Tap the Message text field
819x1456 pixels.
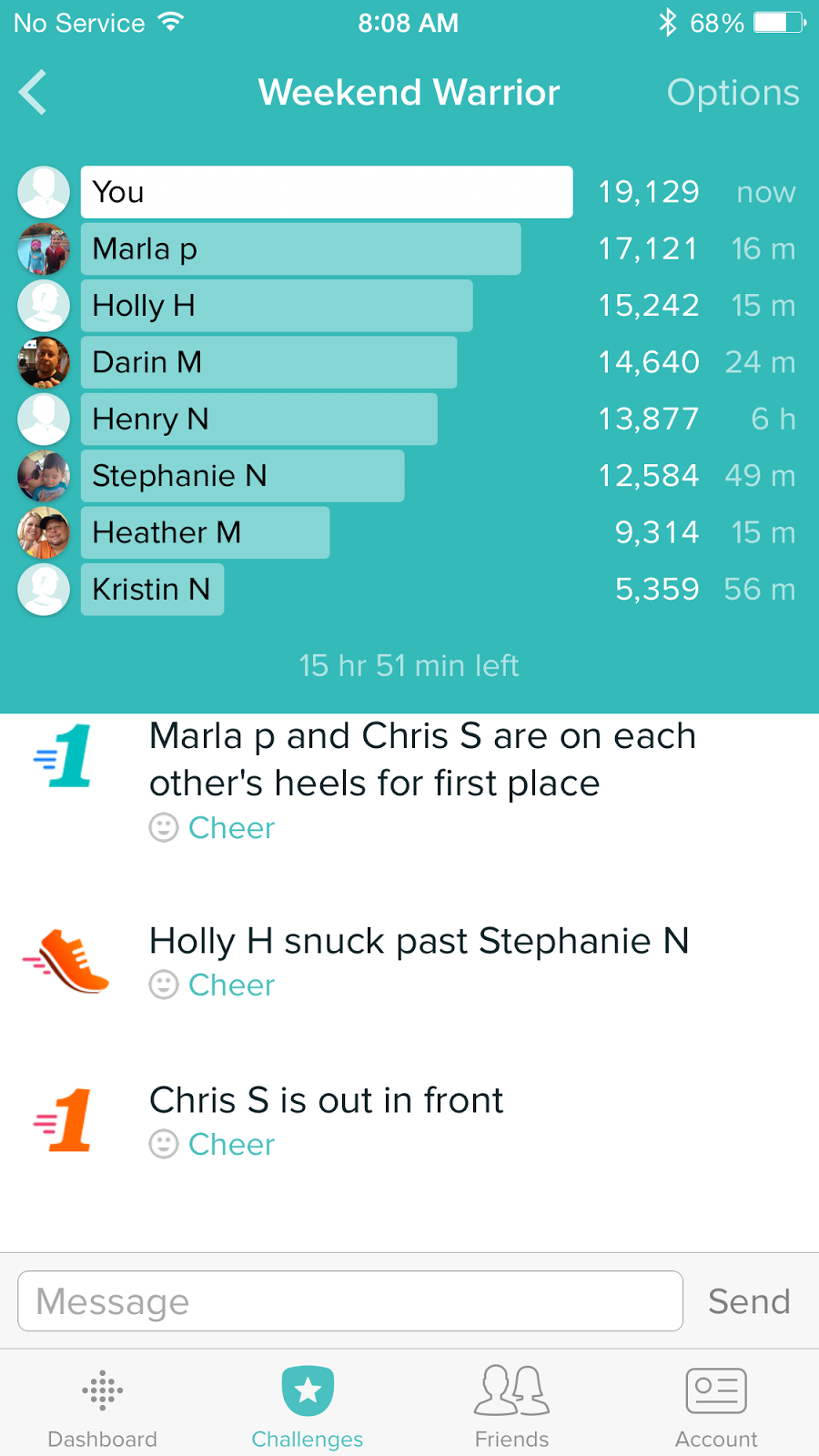click(349, 1301)
